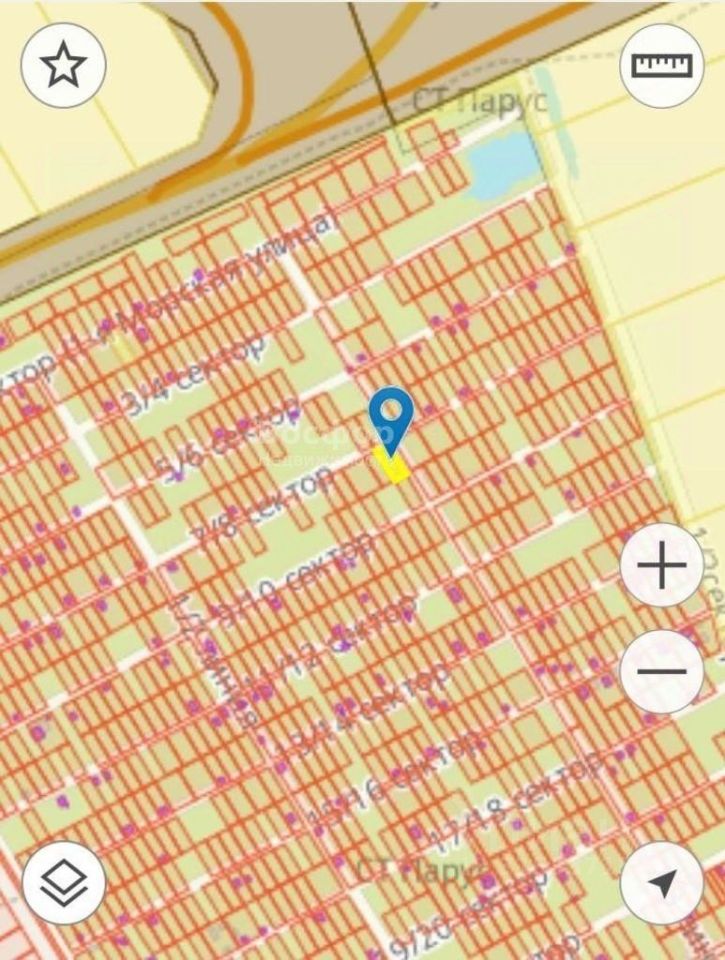Open the ruler measurement tool
Viewport: 725px width, 960px height.
pyautogui.click(x=661, y=66)
